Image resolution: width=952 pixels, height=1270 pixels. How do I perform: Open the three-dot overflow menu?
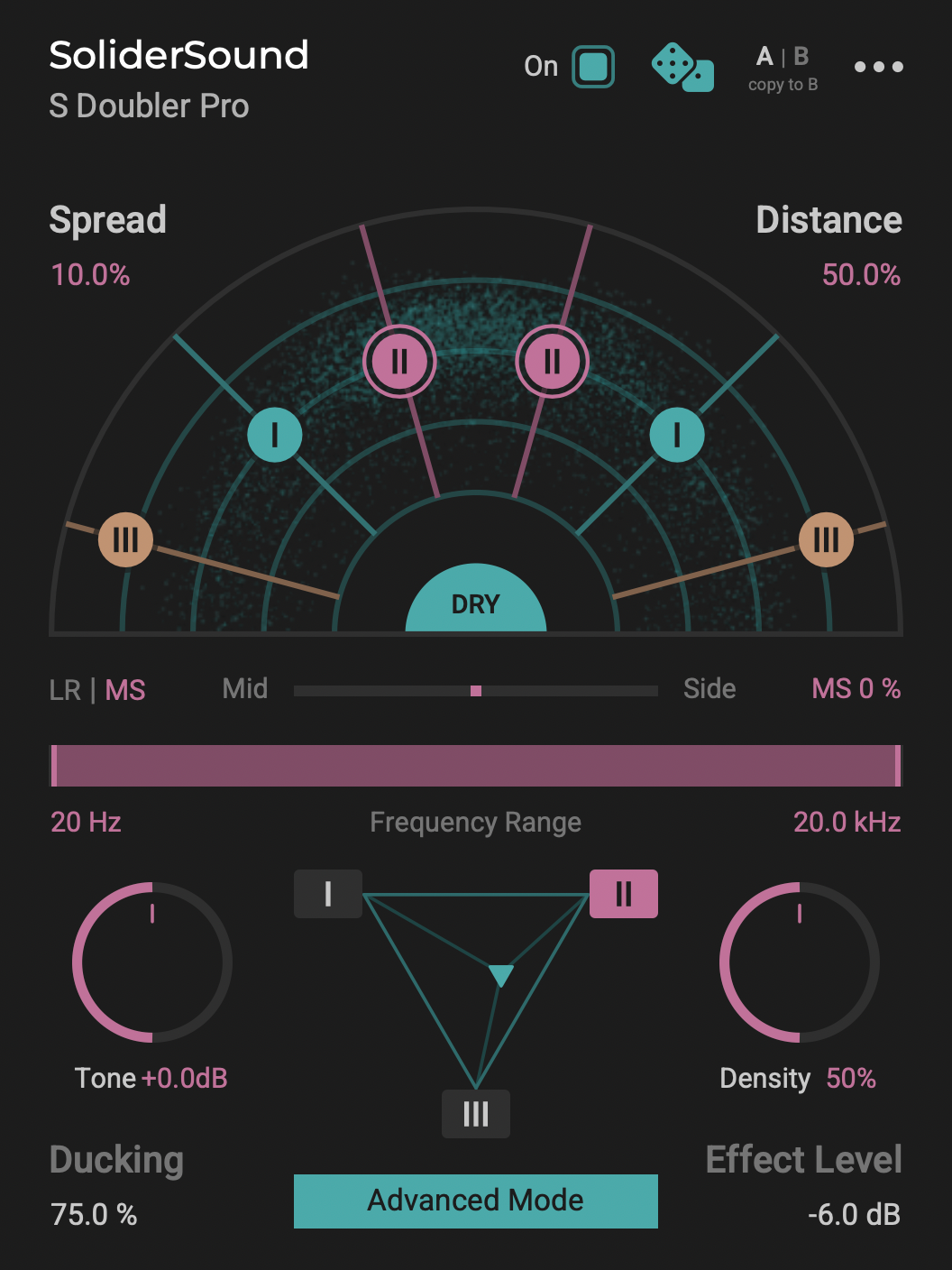(878, 67)
